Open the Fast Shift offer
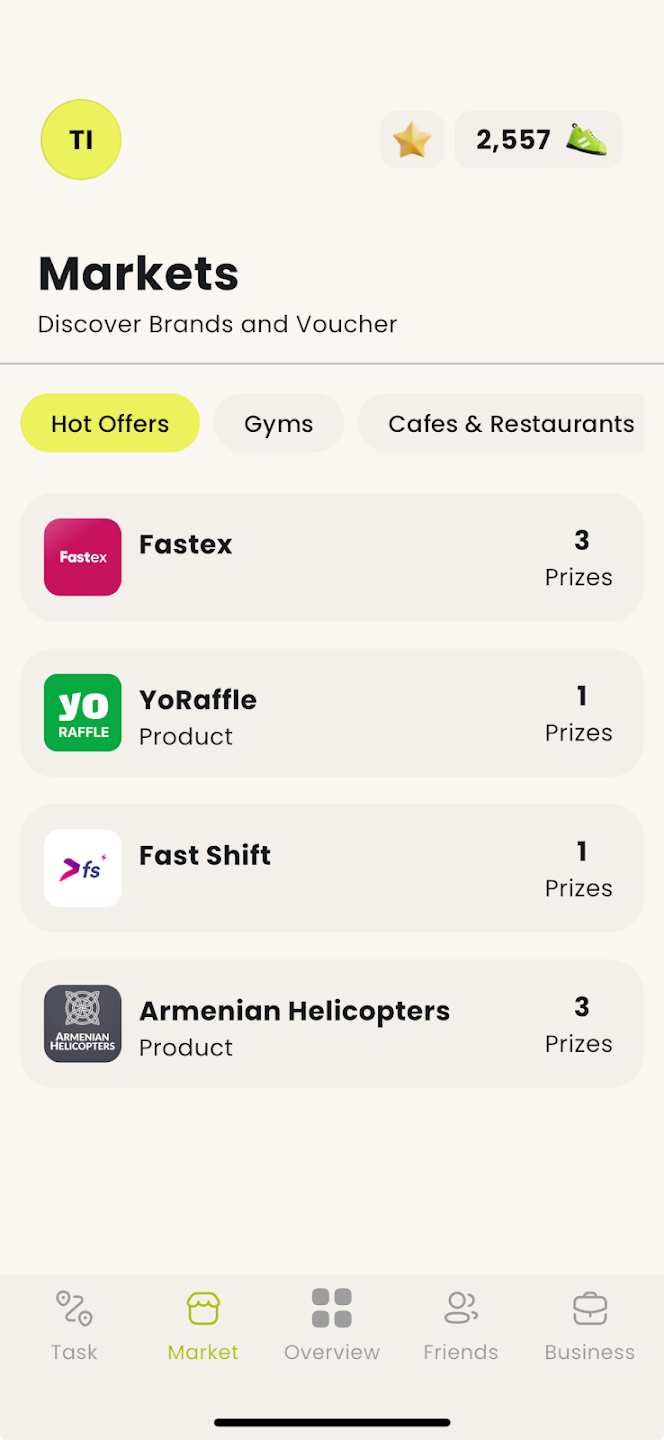The height and width of the screenshot is (1440, 664). [x=331, y=868]
